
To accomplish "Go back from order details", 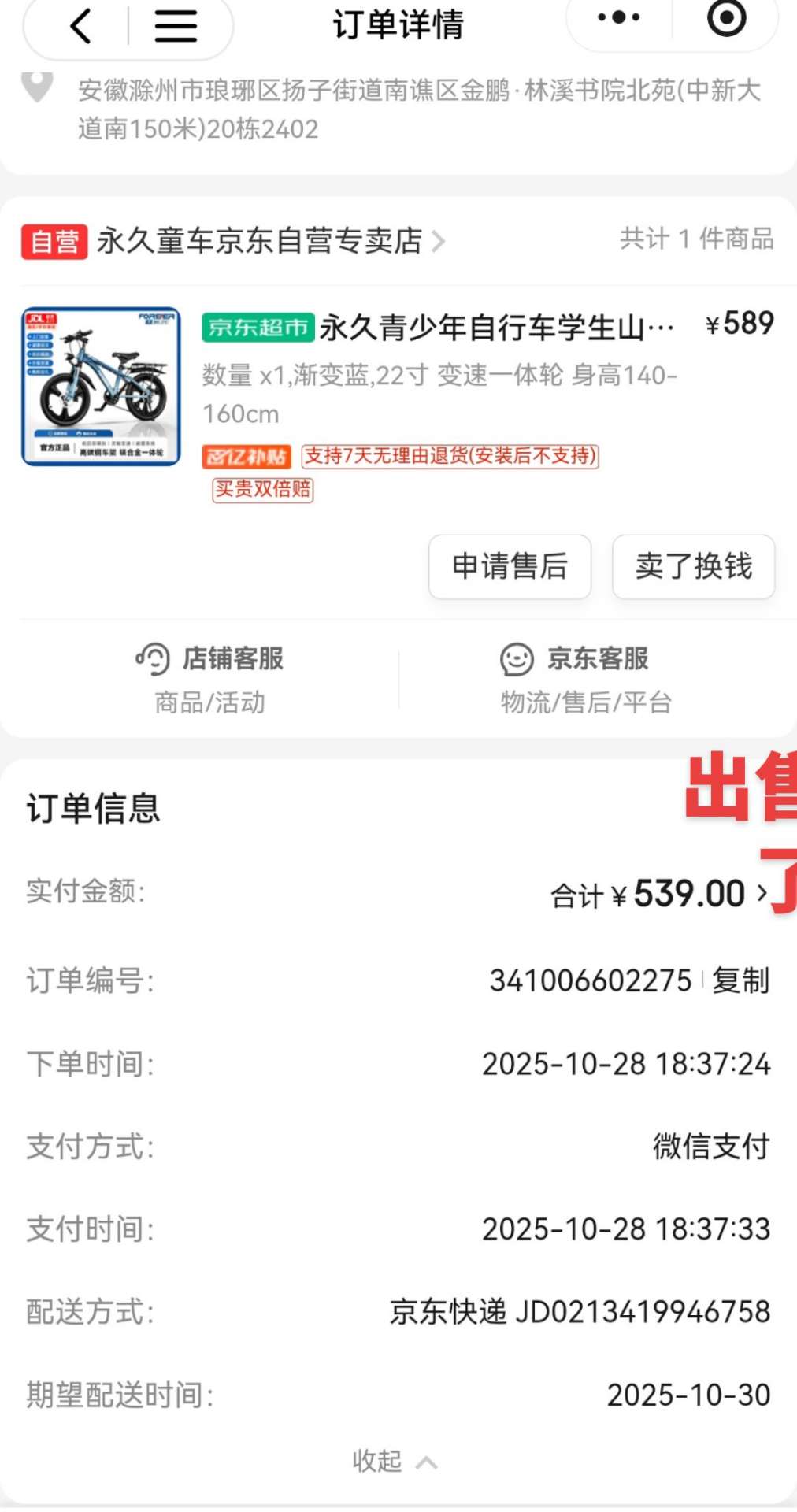I will coord(81,25).
